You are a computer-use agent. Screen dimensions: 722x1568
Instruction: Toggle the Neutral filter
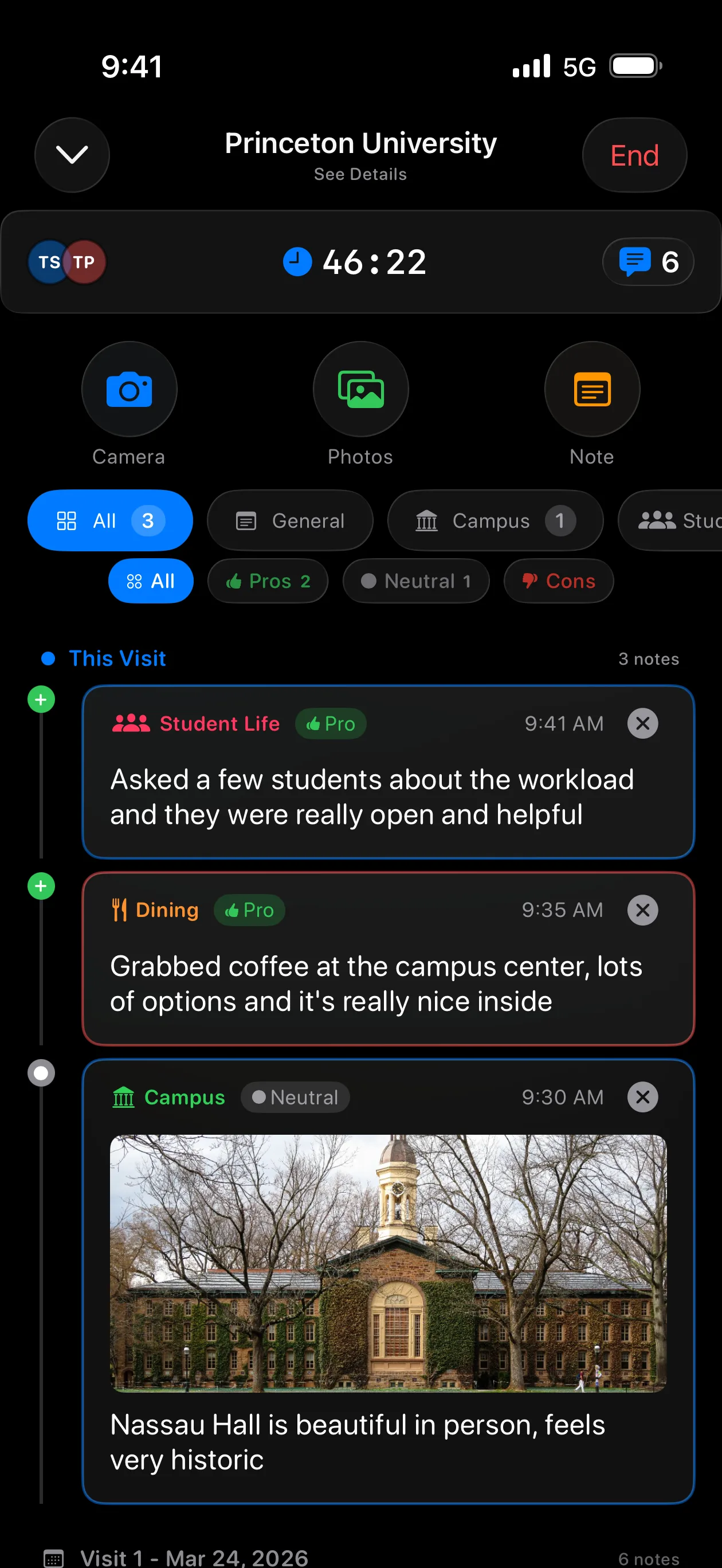coord(416,581)
